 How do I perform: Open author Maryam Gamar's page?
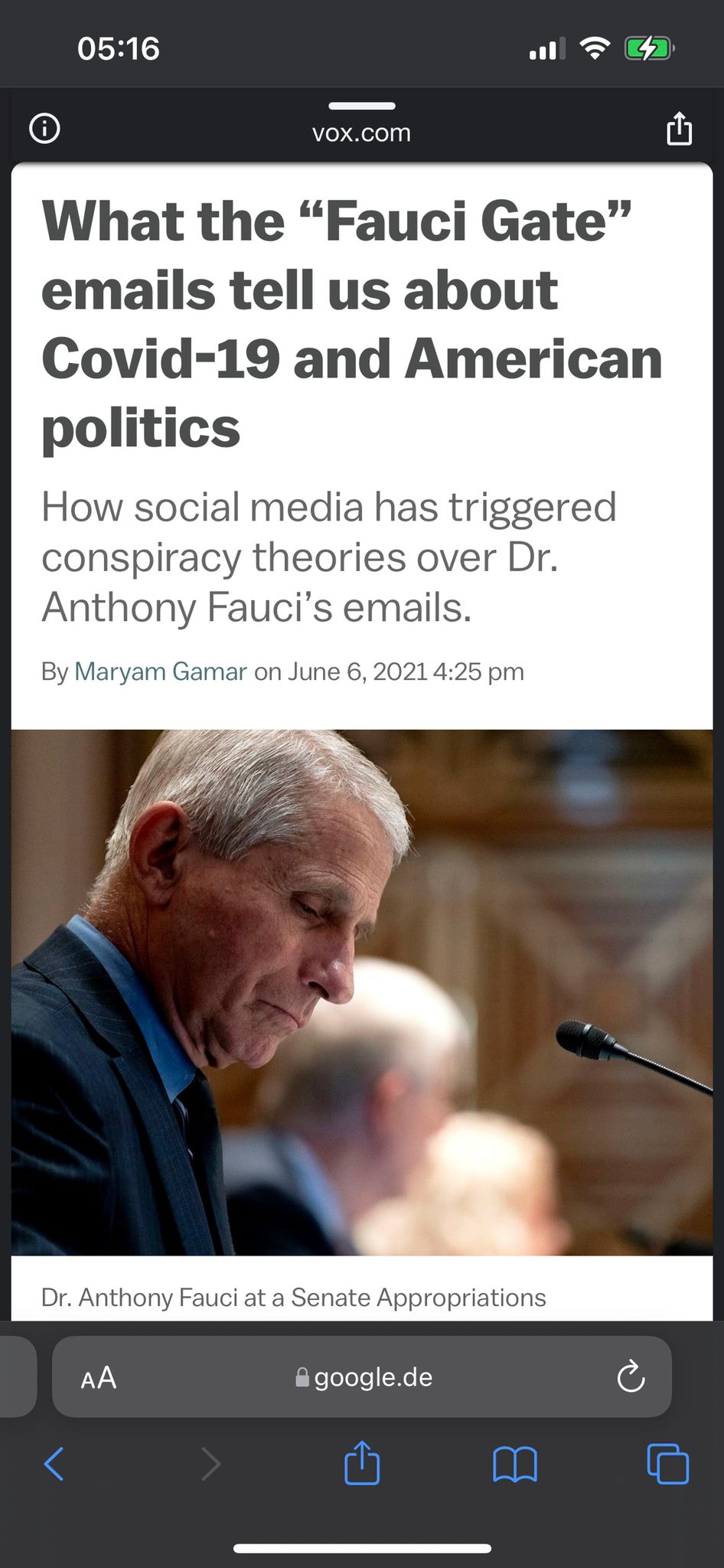pyautogui.click(x=160, y=671)
